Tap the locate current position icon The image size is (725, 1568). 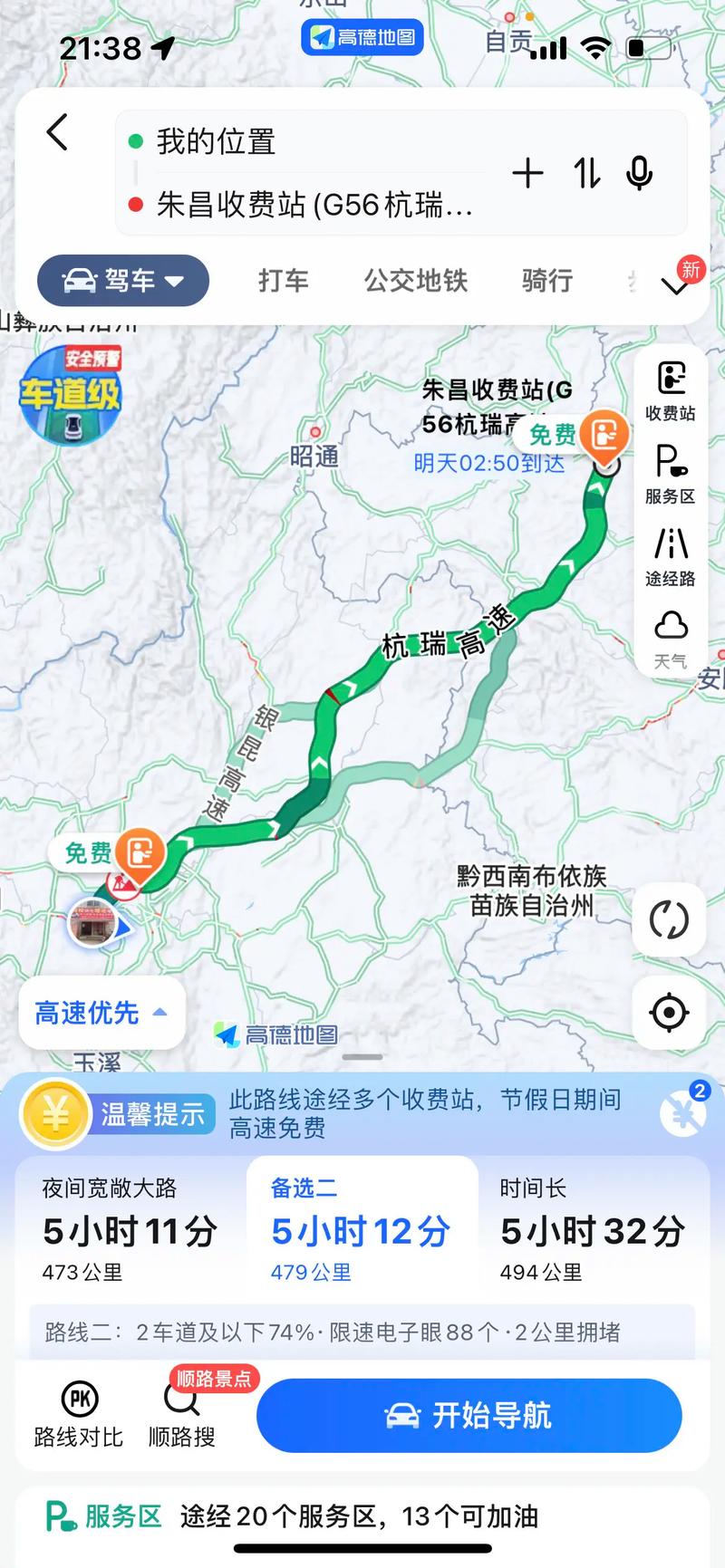669,1015
